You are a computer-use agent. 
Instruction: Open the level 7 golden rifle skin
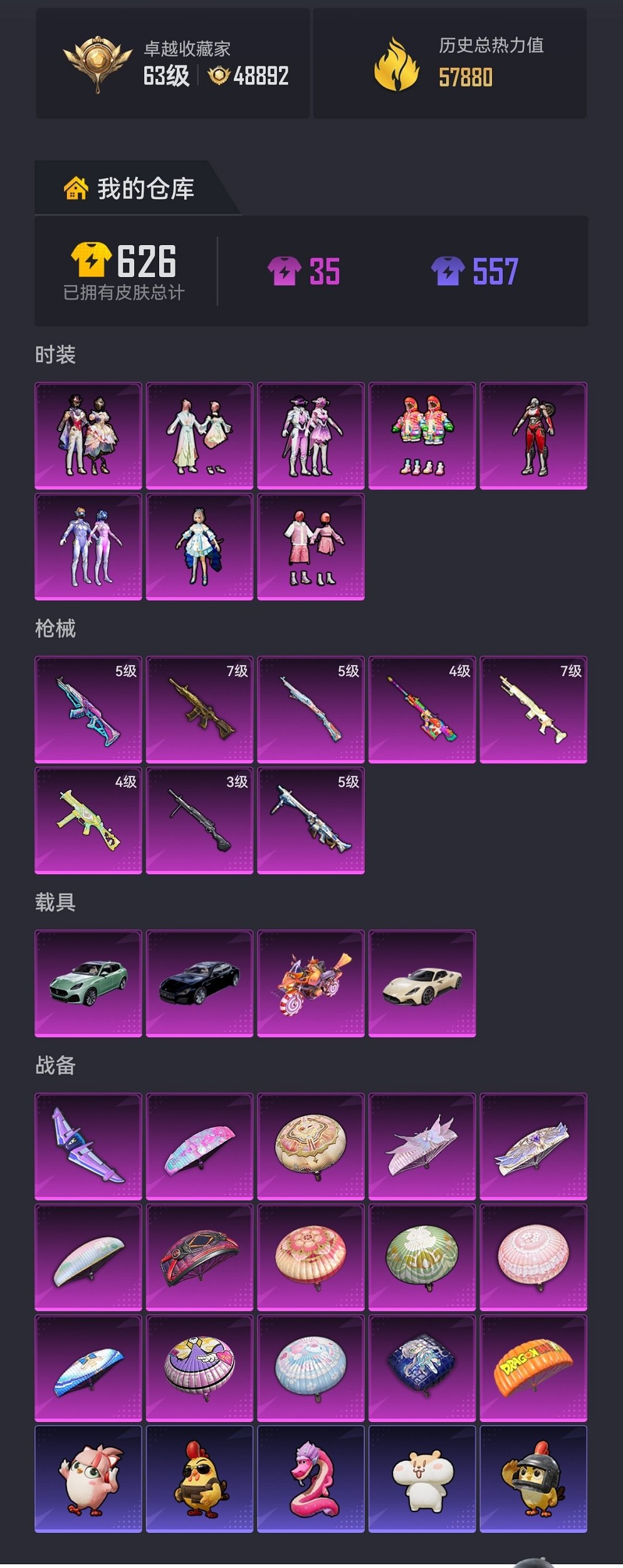[x=199, y=709]
